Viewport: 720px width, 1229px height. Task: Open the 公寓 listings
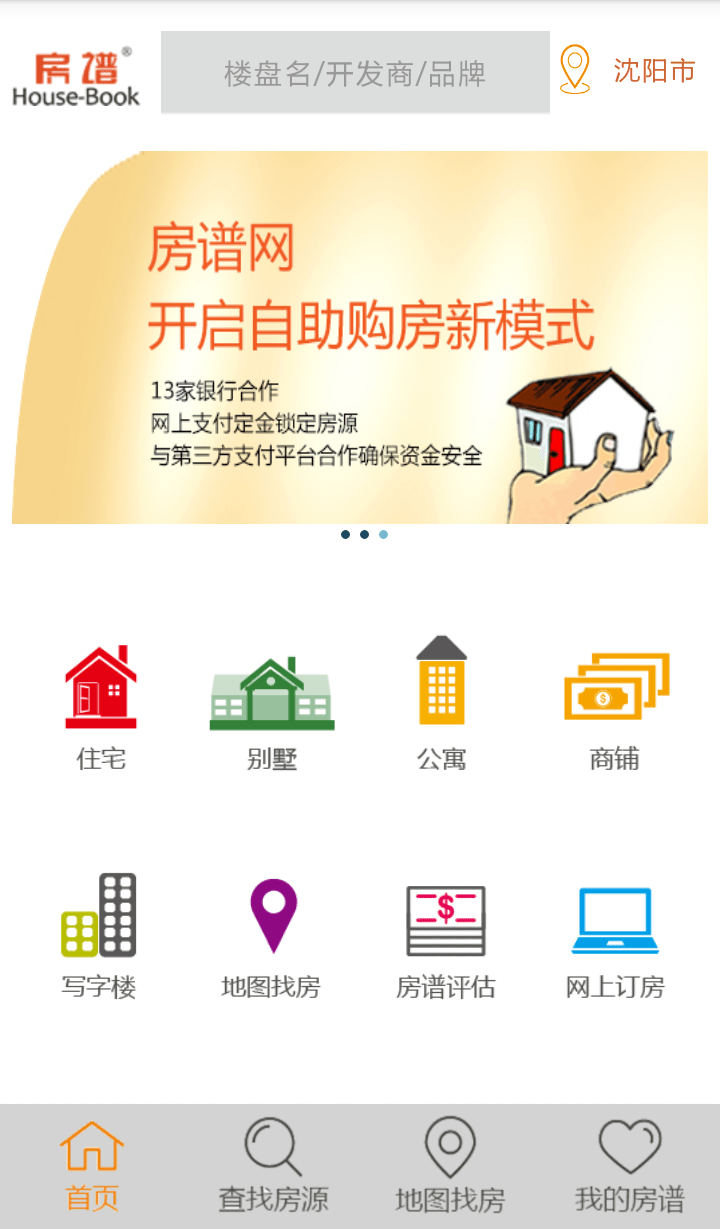441,704
